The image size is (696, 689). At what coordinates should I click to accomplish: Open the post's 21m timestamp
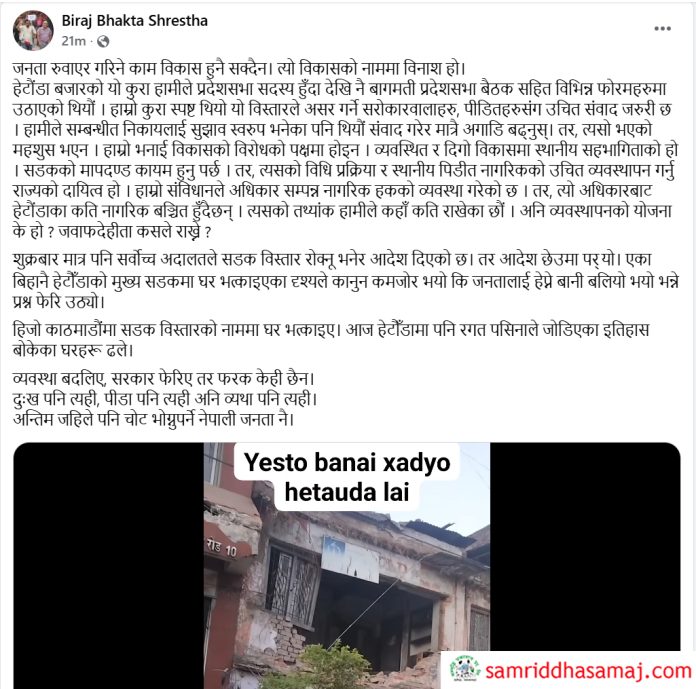tap(73, 40)
